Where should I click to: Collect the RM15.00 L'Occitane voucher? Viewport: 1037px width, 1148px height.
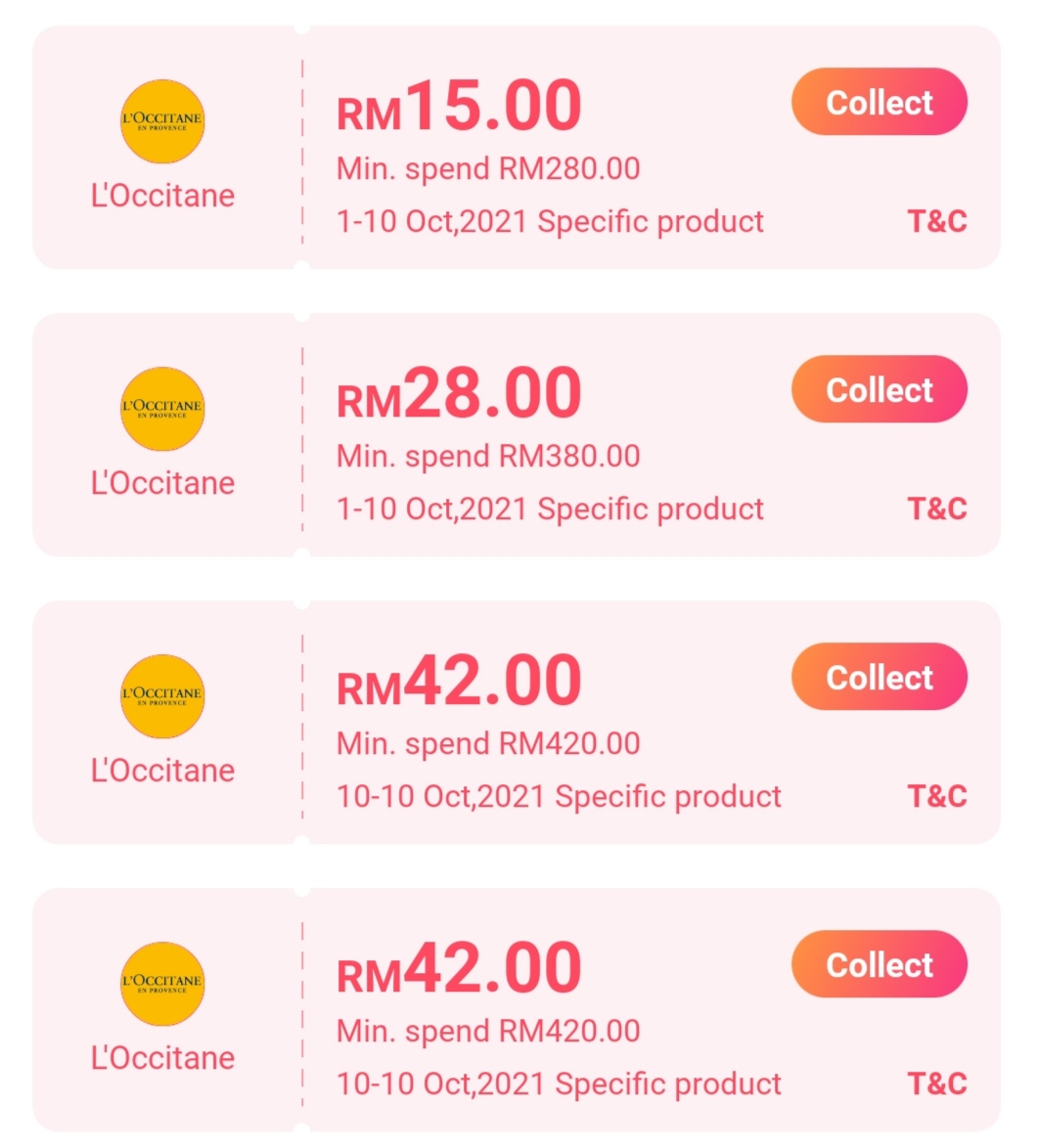click(879, 103)
